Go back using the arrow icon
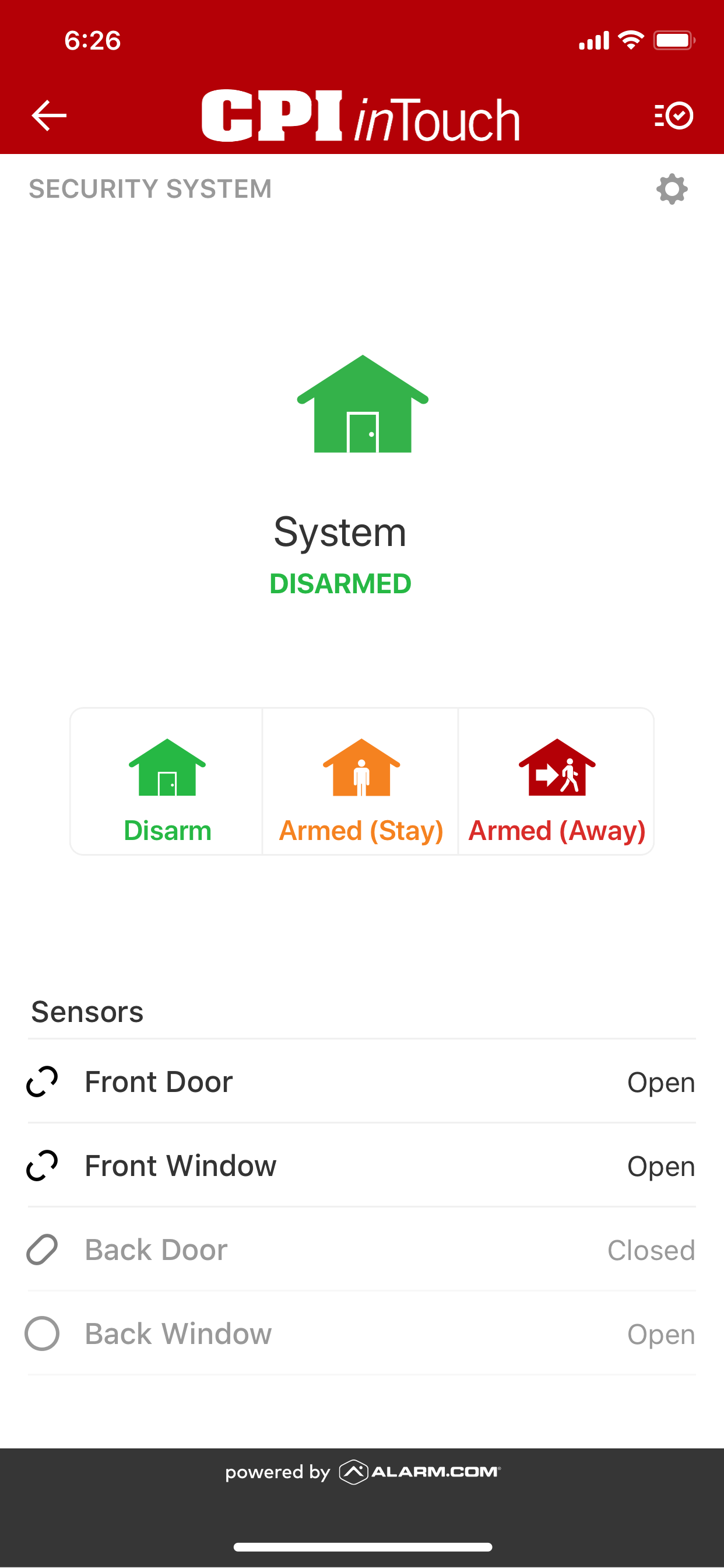The width and height of the screenshot is (724, 1568). pyautogui.click(x=48, y=116)
